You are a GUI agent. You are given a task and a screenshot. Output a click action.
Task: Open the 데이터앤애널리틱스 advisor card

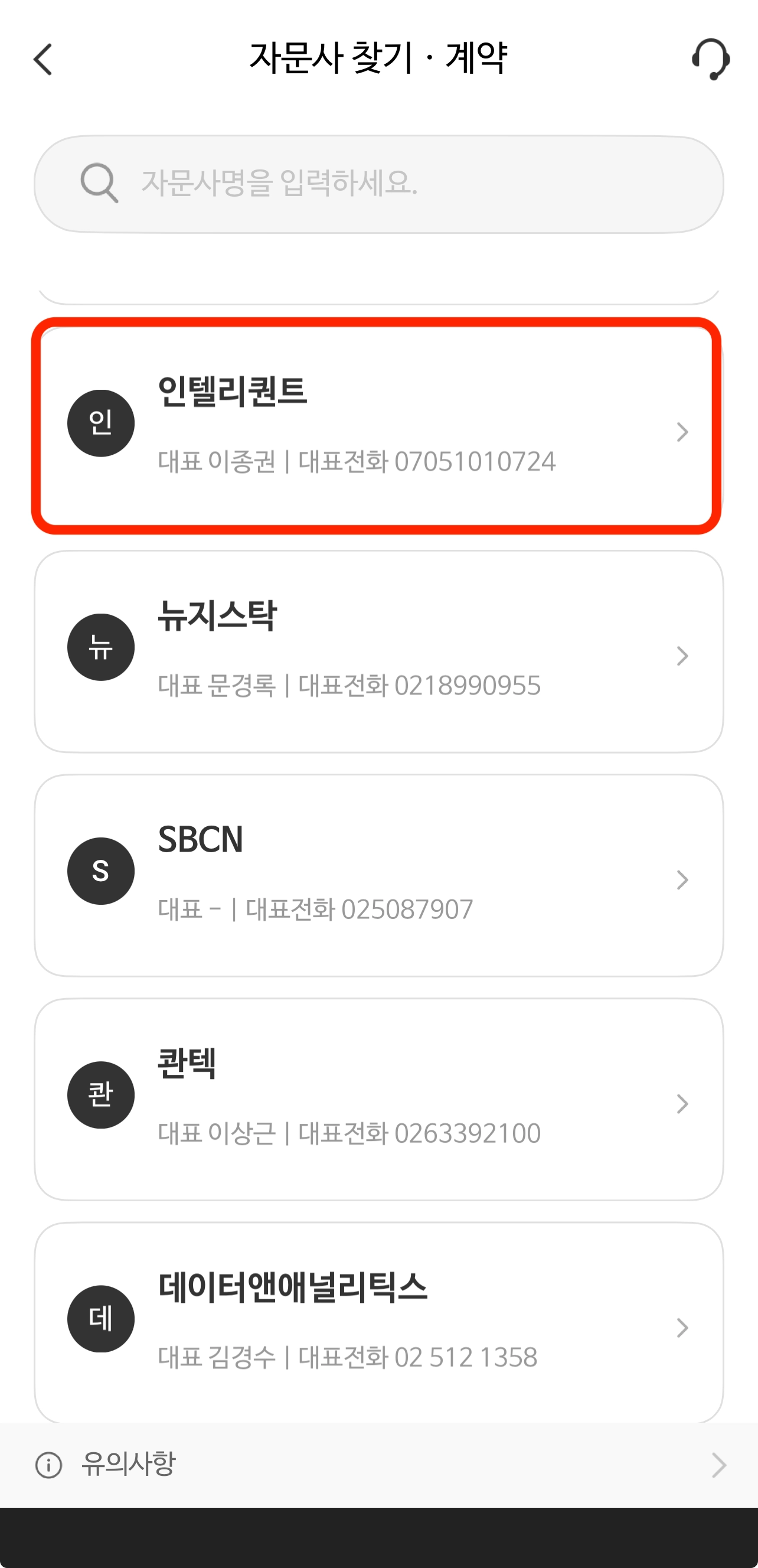(x=377, y=1322)
